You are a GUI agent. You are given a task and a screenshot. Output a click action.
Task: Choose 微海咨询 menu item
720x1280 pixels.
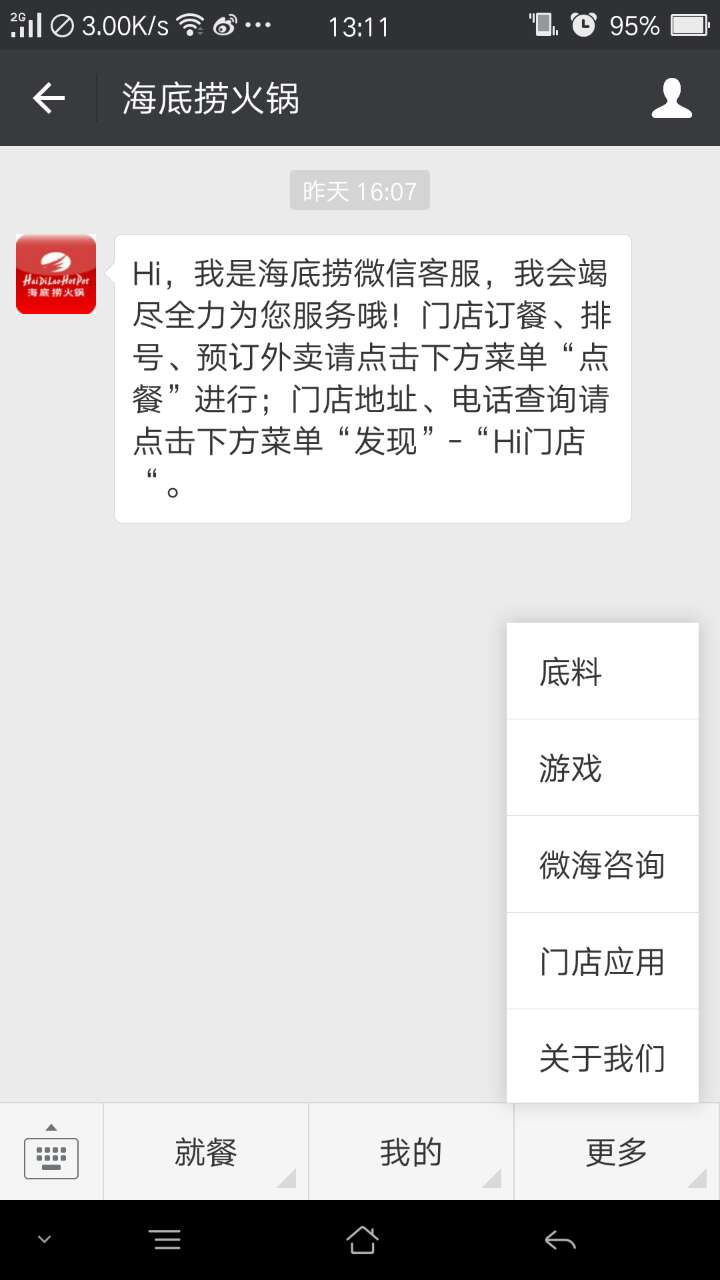pos(602,865)
